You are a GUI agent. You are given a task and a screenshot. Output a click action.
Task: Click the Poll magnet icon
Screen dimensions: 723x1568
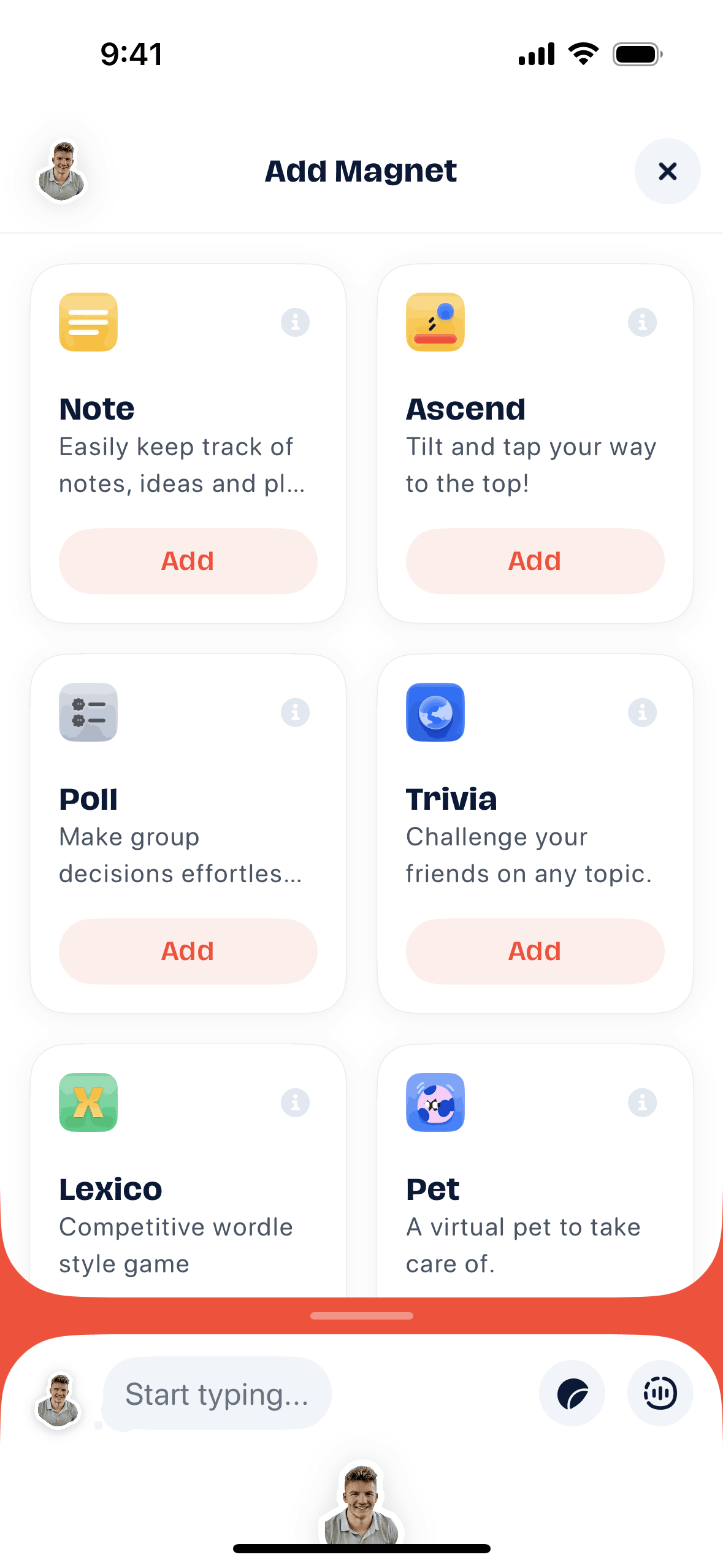point(88,712)
